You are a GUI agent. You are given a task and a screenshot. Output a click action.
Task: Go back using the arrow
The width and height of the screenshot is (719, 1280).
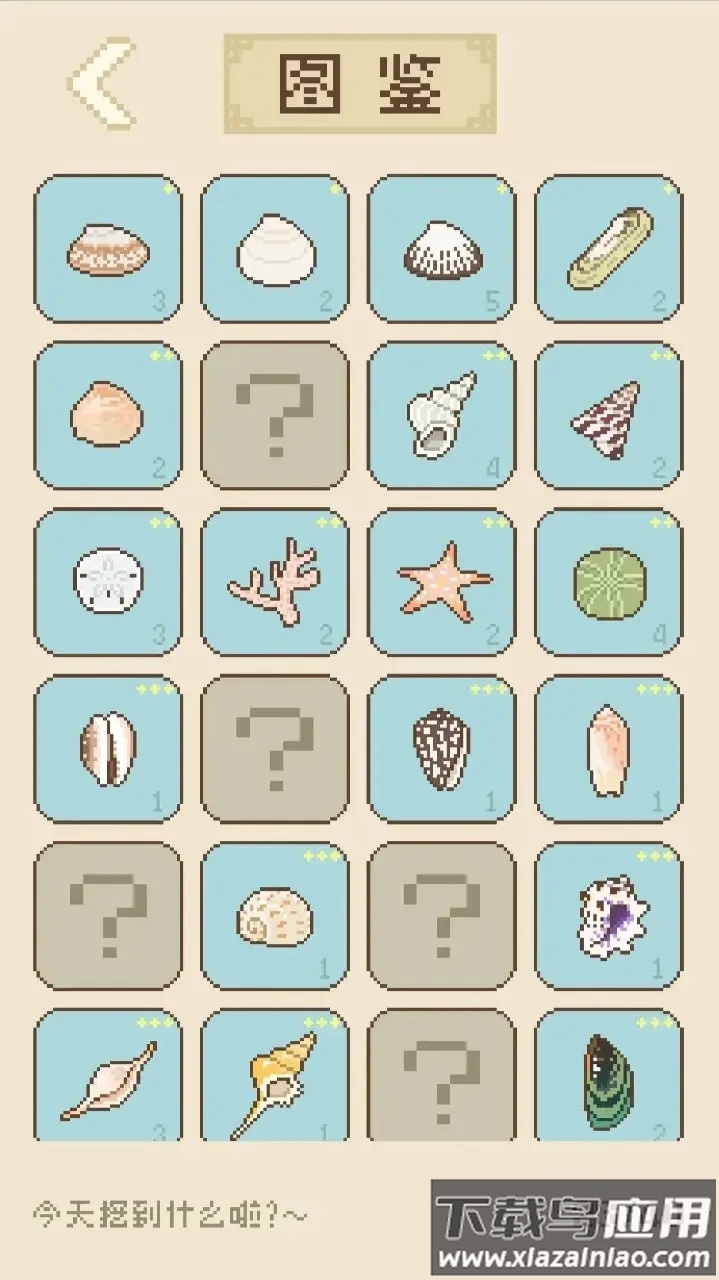[x=101, y=83]
